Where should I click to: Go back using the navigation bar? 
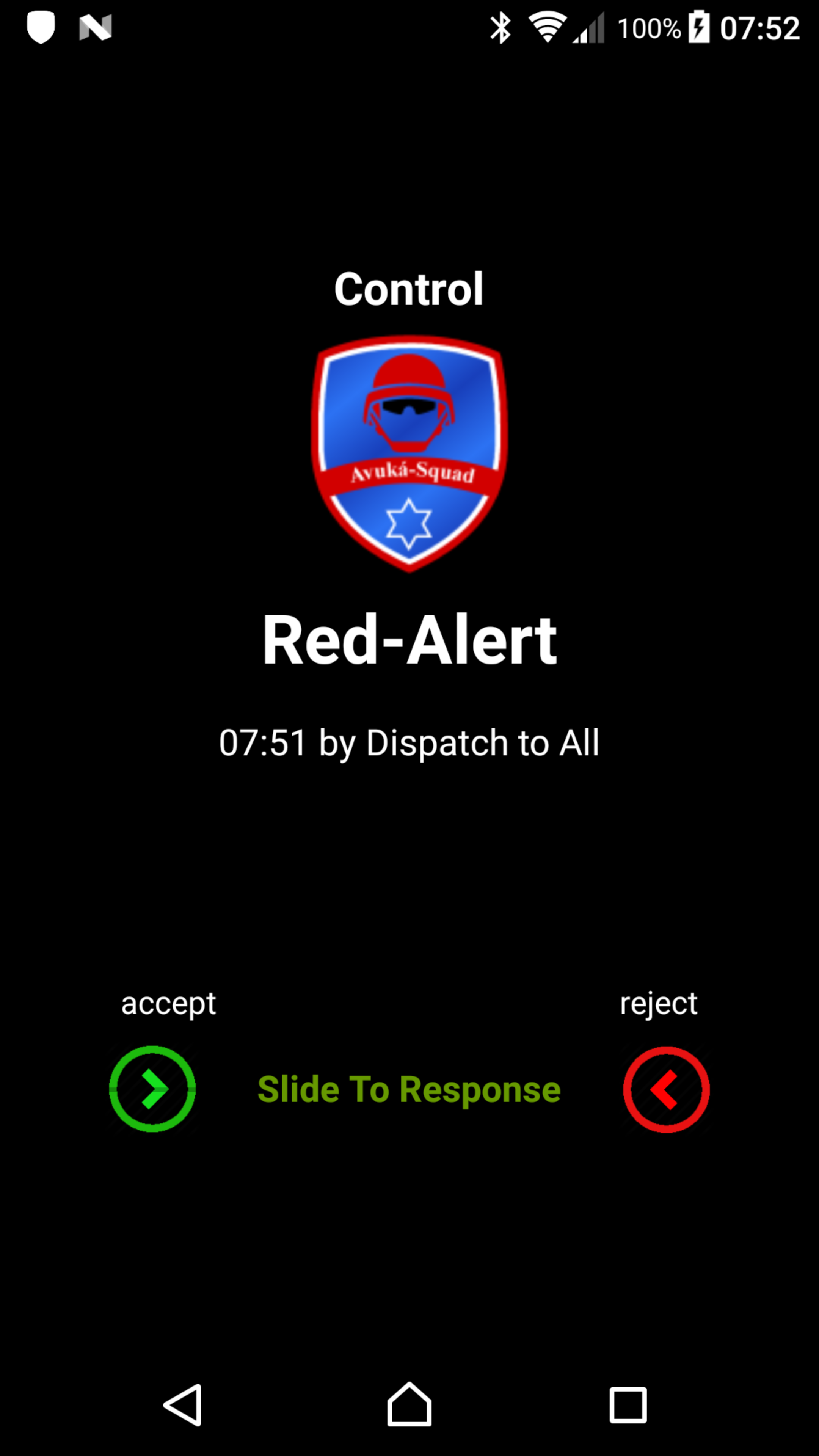pos(183,1404)
